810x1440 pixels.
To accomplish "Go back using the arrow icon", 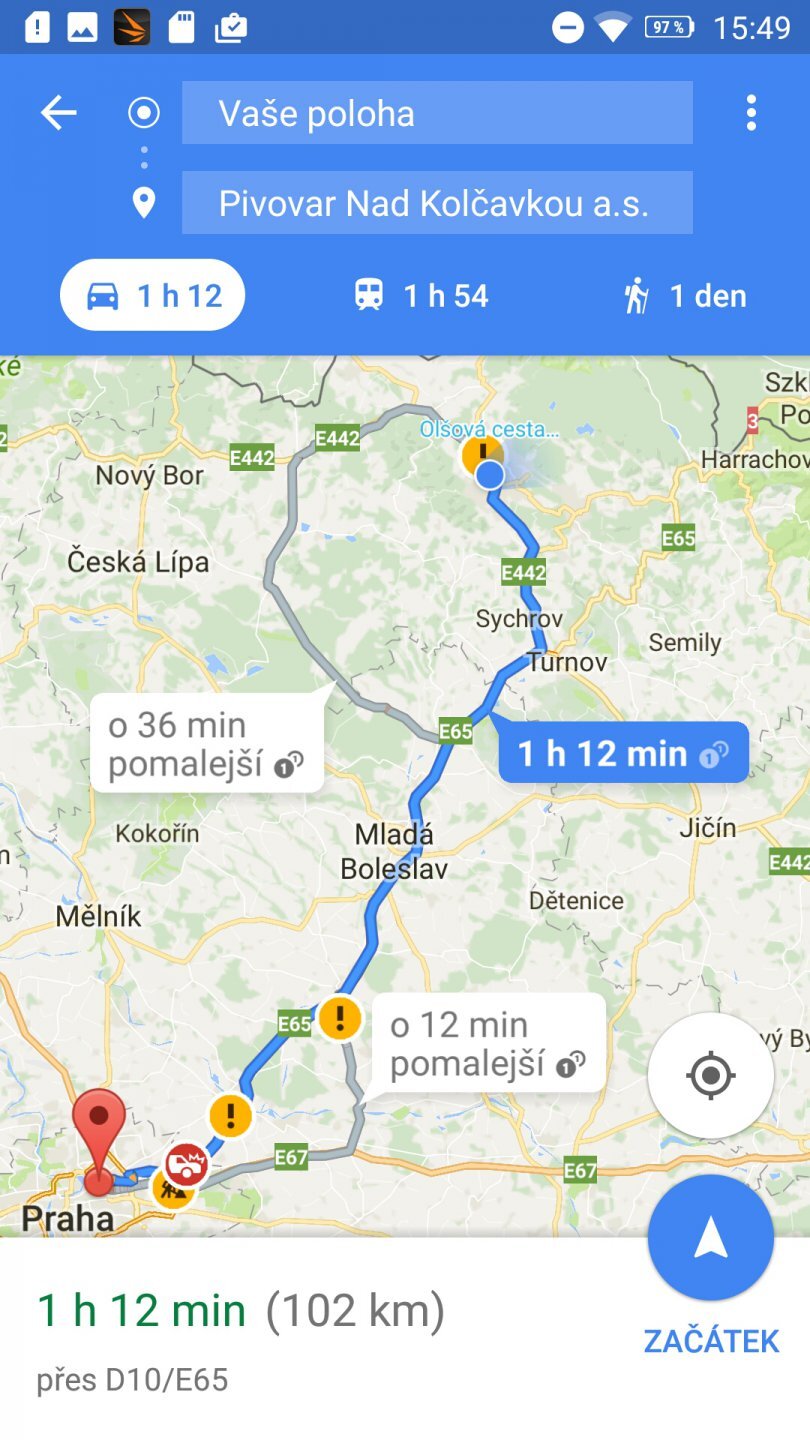I will pyautogui.click(x=58, y=113).
